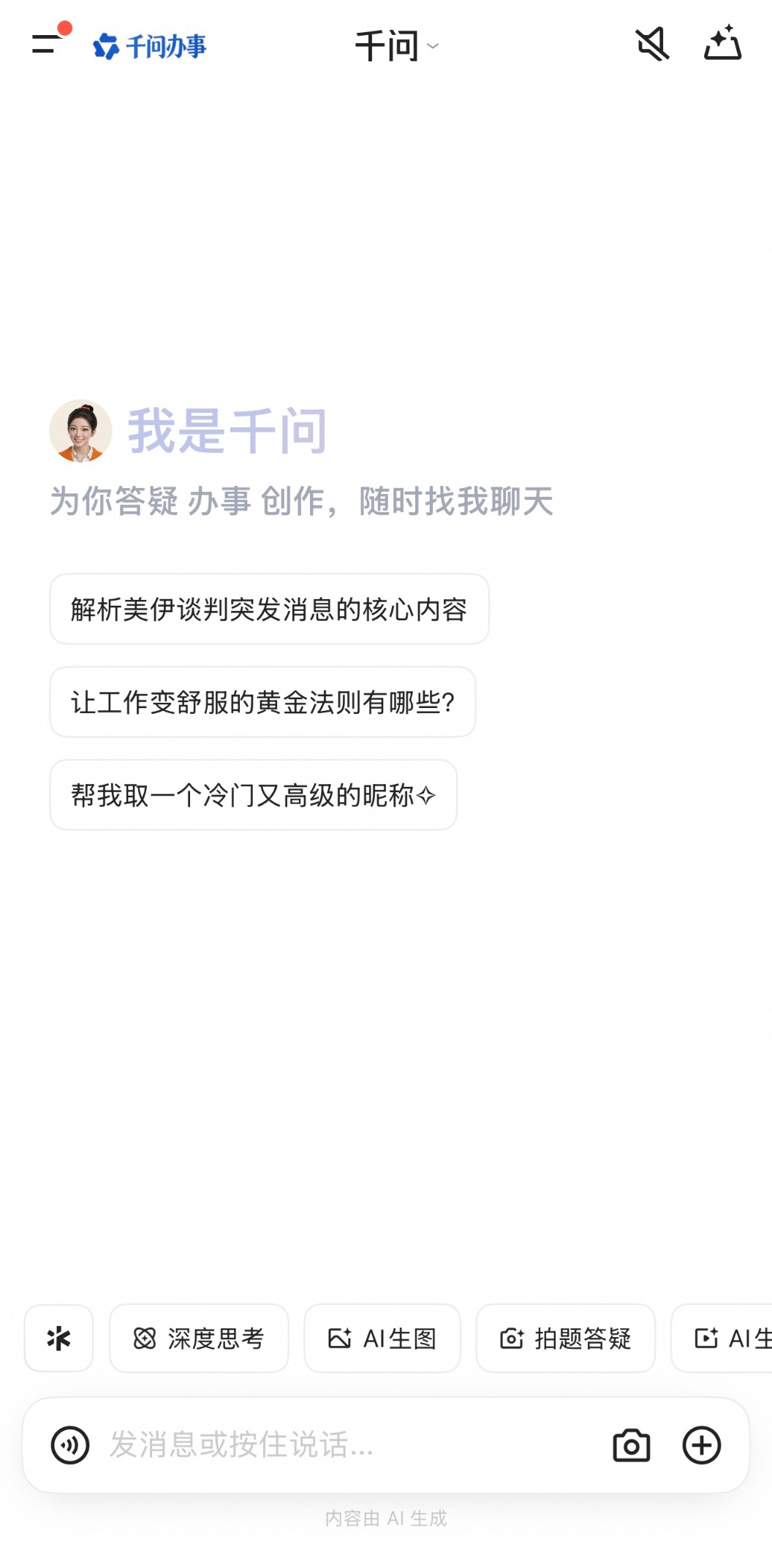
Task: Tap the assistant avatar next to 我是千问
Action: click(80, 430)
